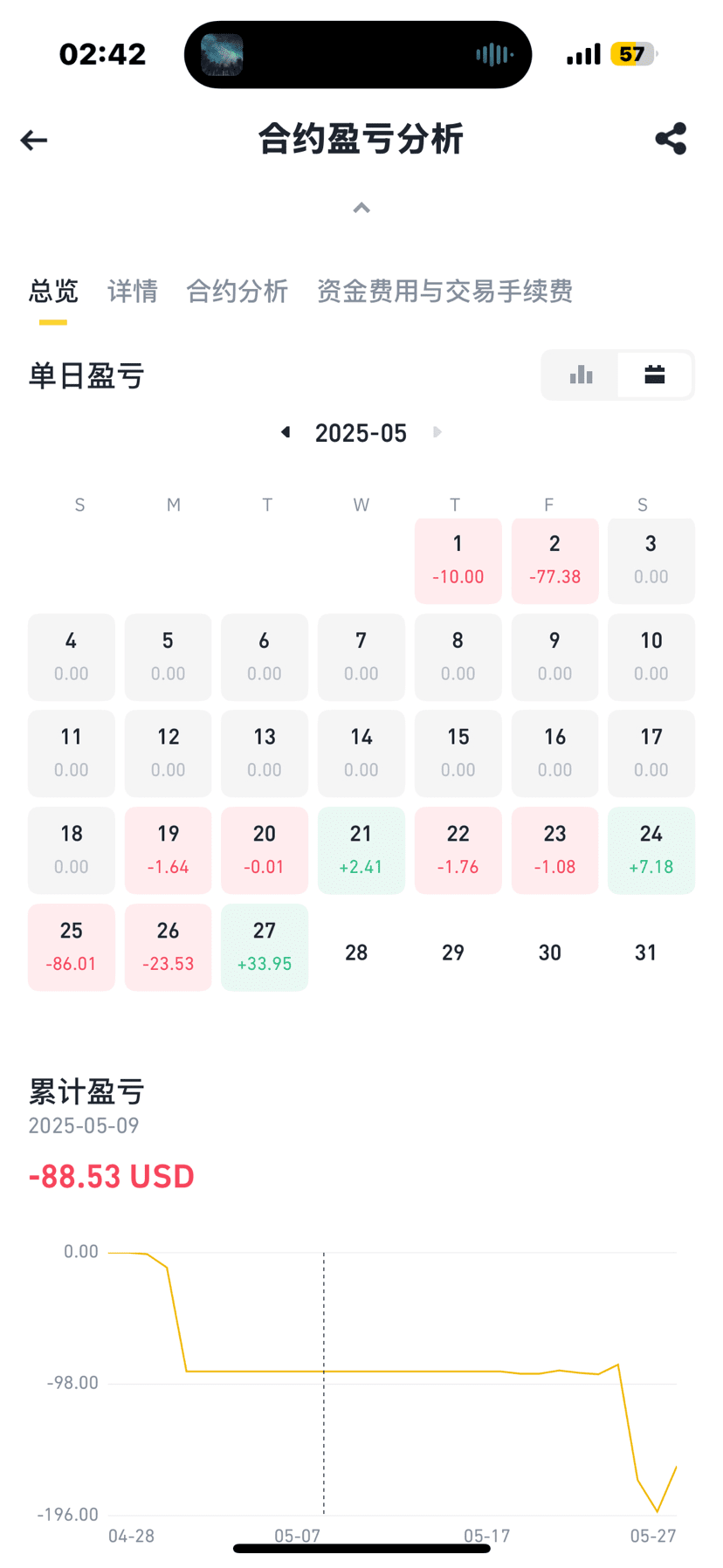Switch to the 详情 tab
Viewport: 723px width, 1568px height.
click(133, 291)
